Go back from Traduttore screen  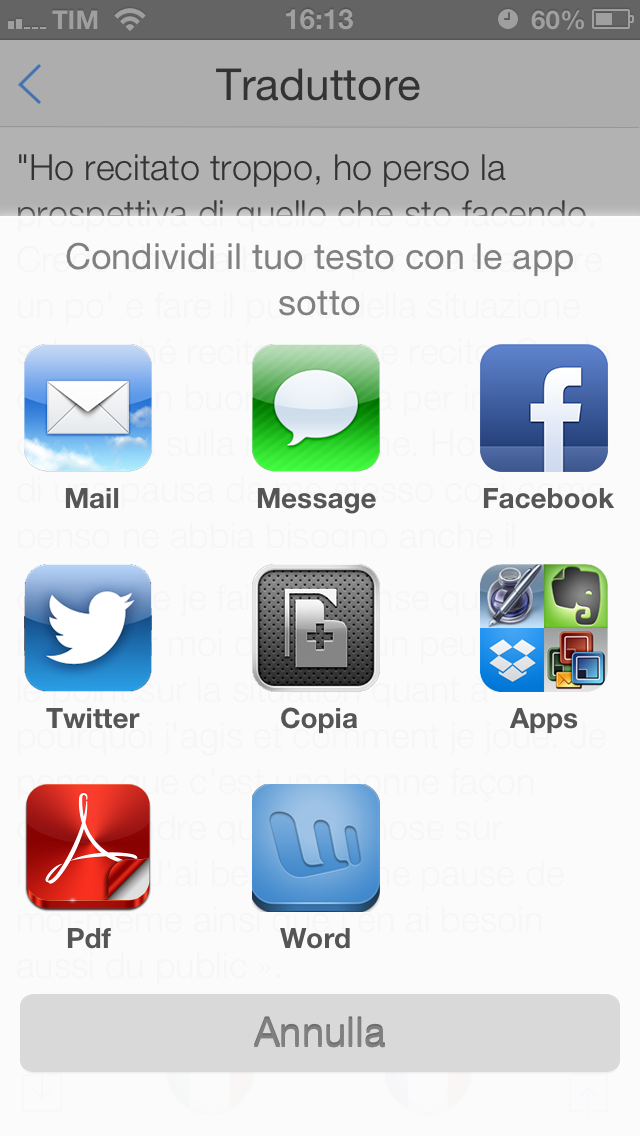30,85
